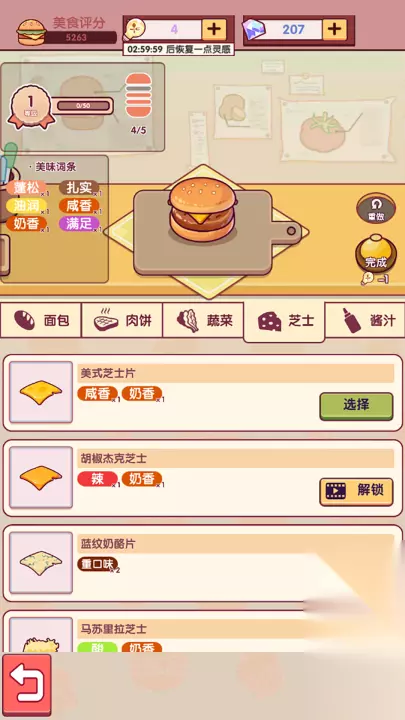
Task: Open the 肉饼 ingredient tab
Action: (122, 320)
